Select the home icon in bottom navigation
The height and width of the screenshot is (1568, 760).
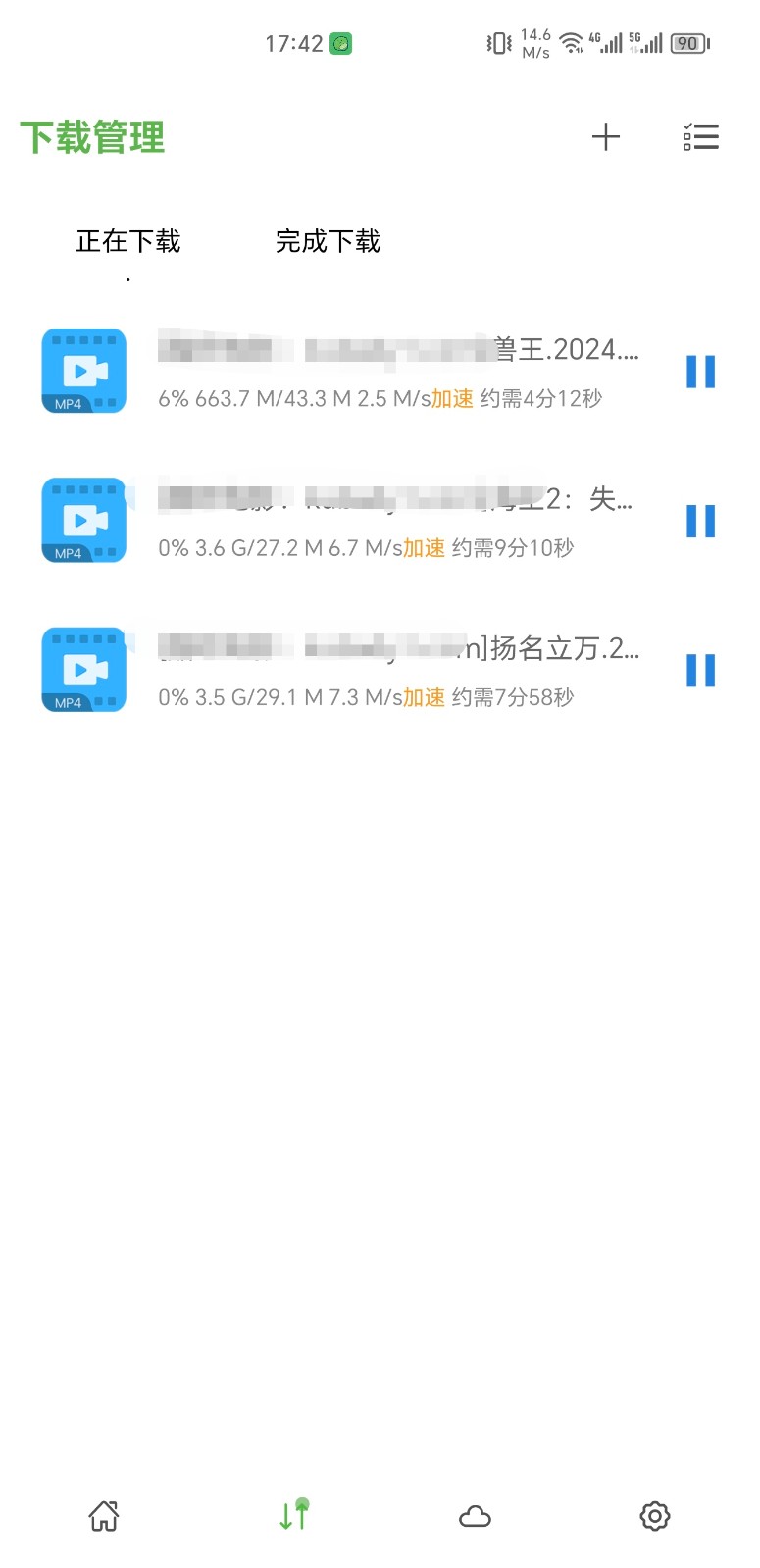pyautogui.click(x=103, y=1516)
